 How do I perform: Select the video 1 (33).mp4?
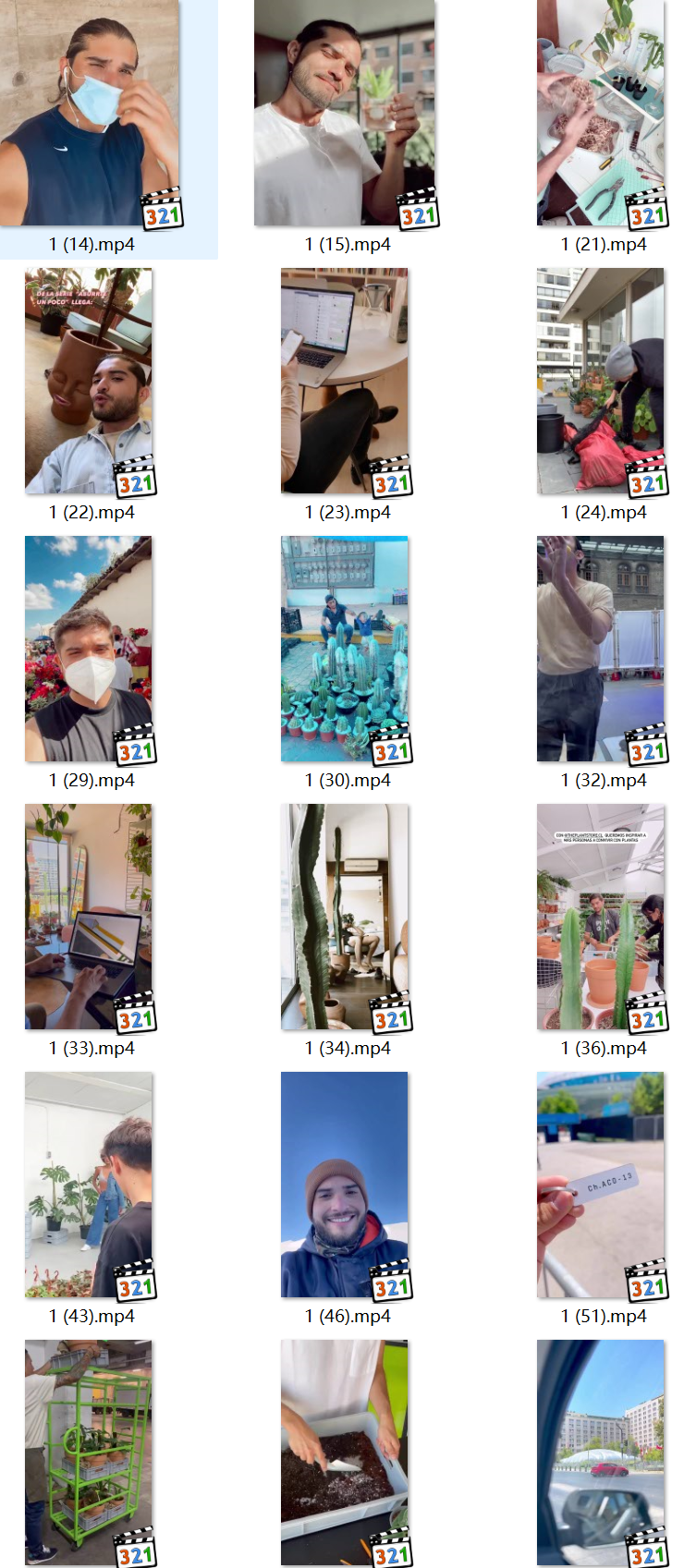click(89, 917)
